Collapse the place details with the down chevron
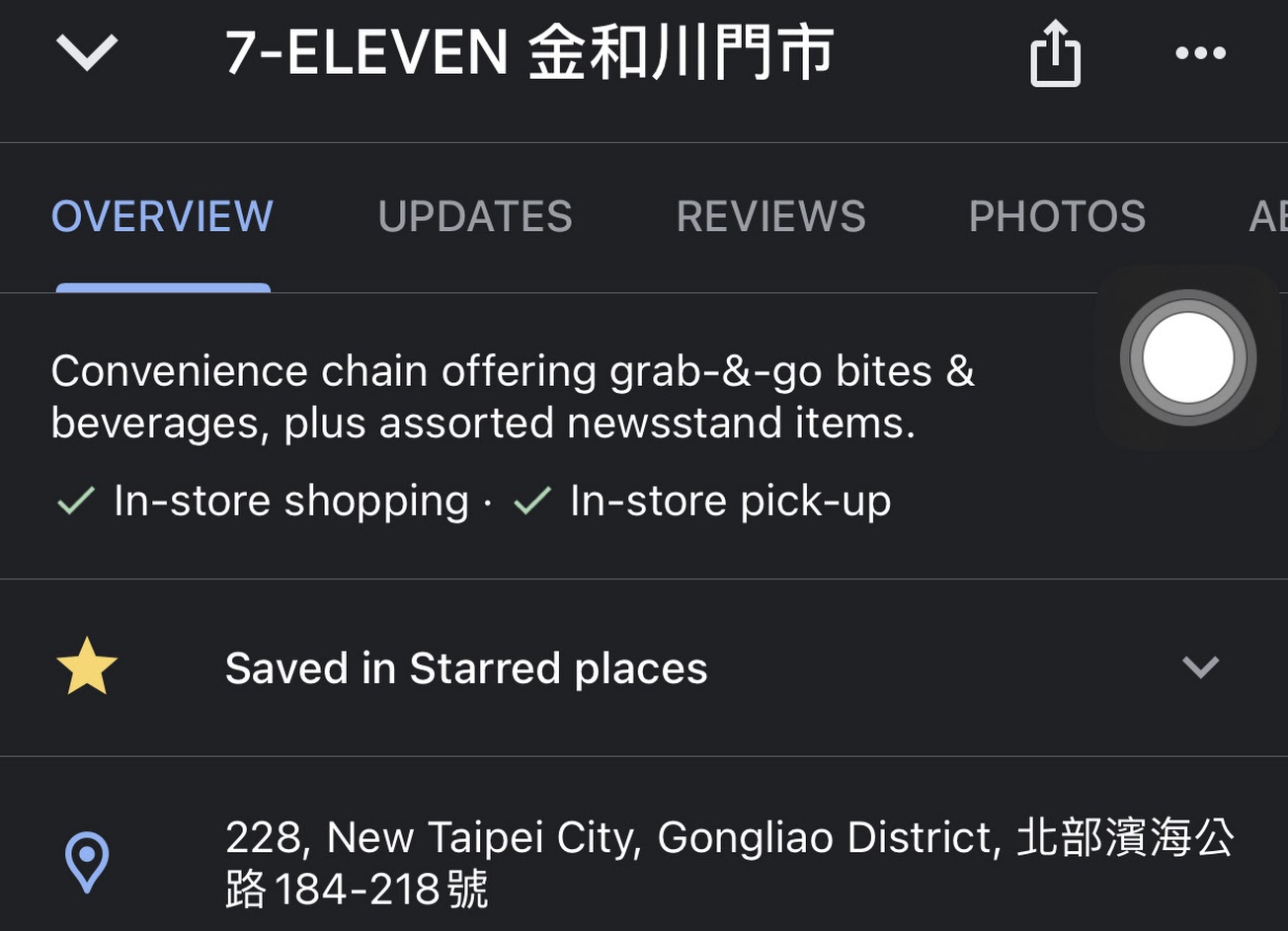The height and width of the screenshot is (931, 1288). (87, 52)
